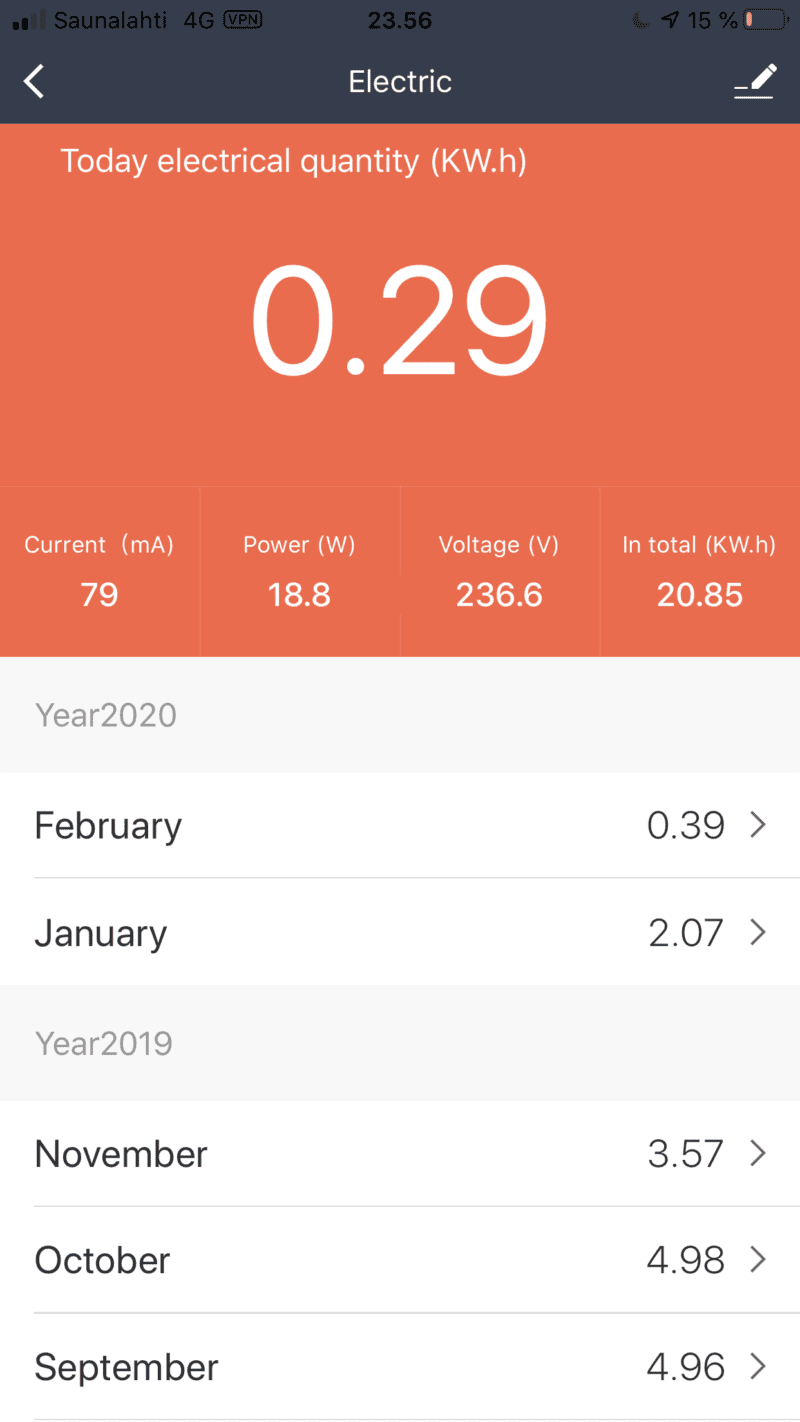800x1422 pixels.
Task: Show September 2019 usage details
Action: [400, 1367]
